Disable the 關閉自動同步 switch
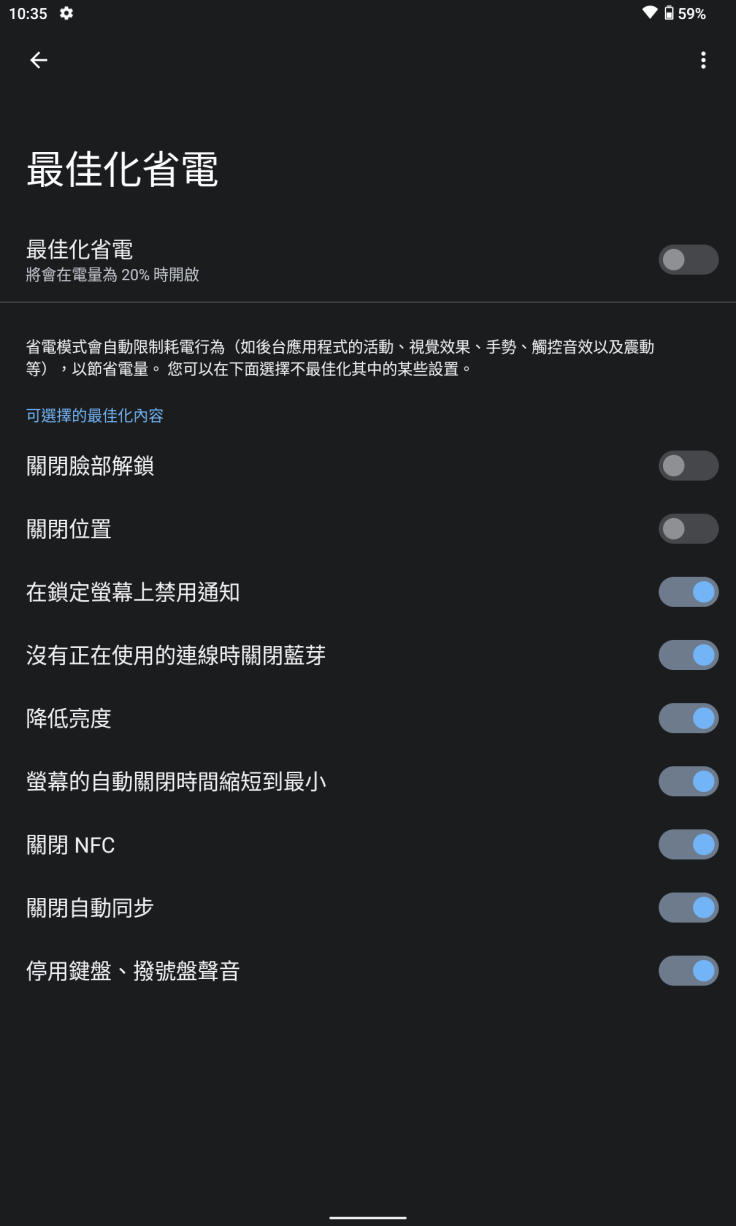Viewport: 736px width, 1226px height. click(688, 908)
